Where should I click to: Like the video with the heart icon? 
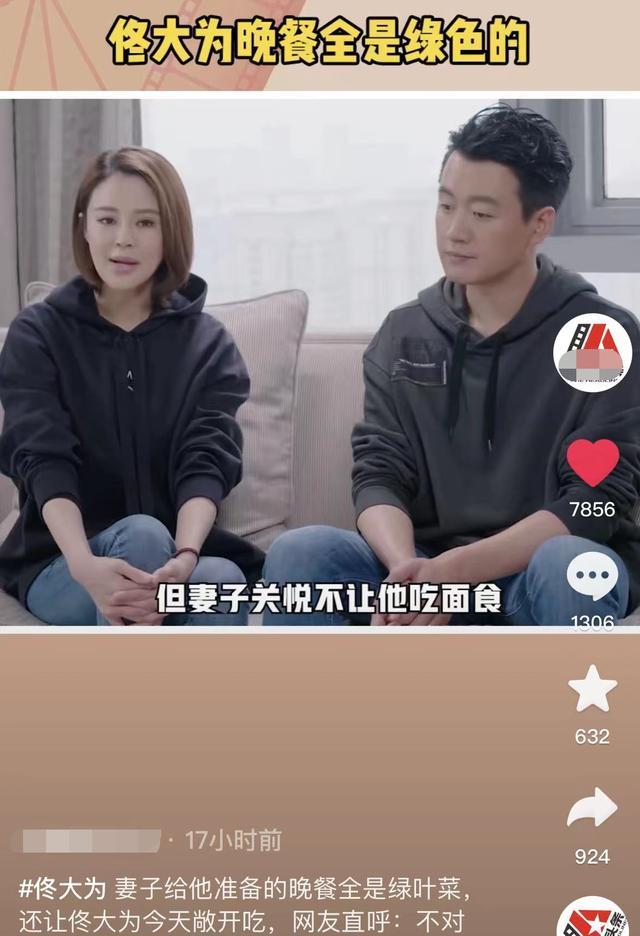tap(592, 463)
